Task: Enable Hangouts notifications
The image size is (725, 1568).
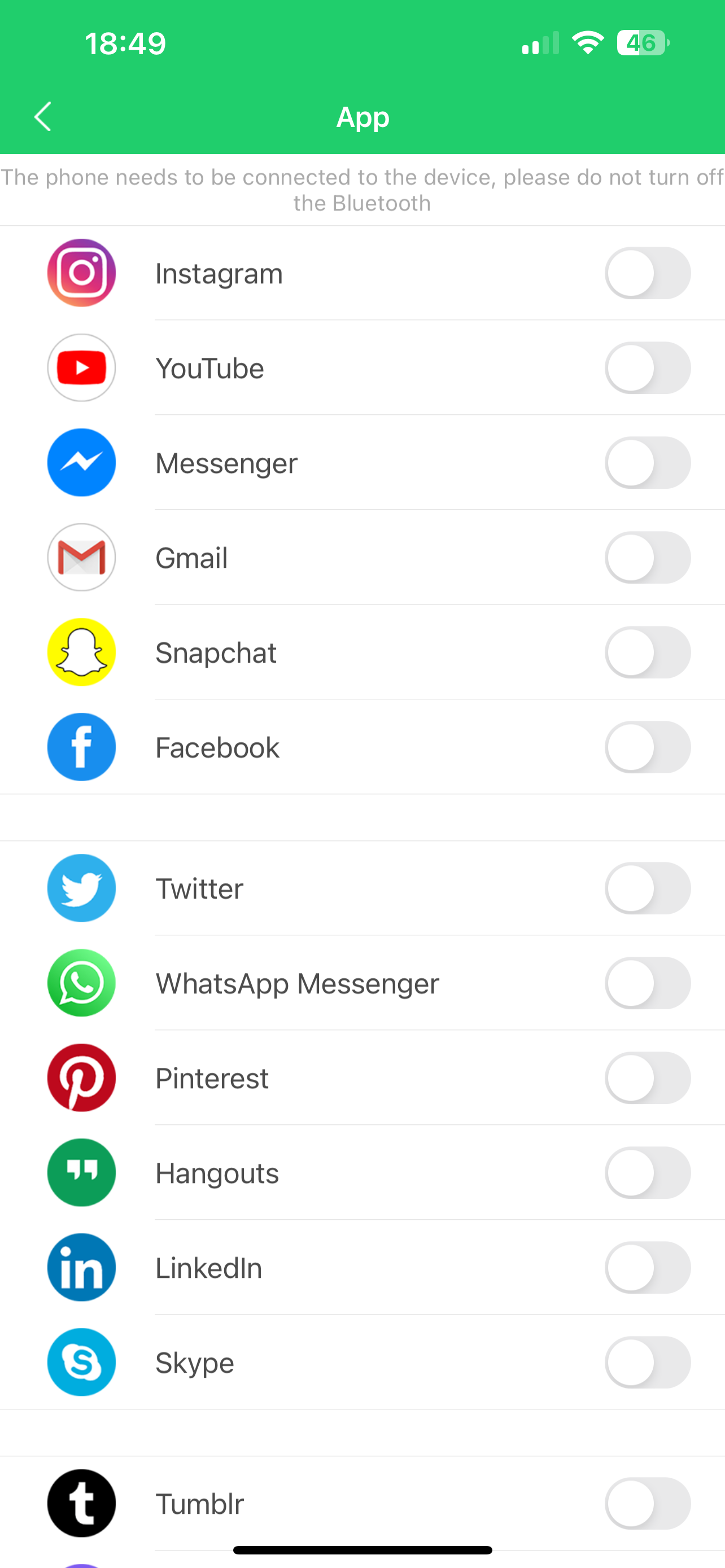Action: coord(648,1172)
